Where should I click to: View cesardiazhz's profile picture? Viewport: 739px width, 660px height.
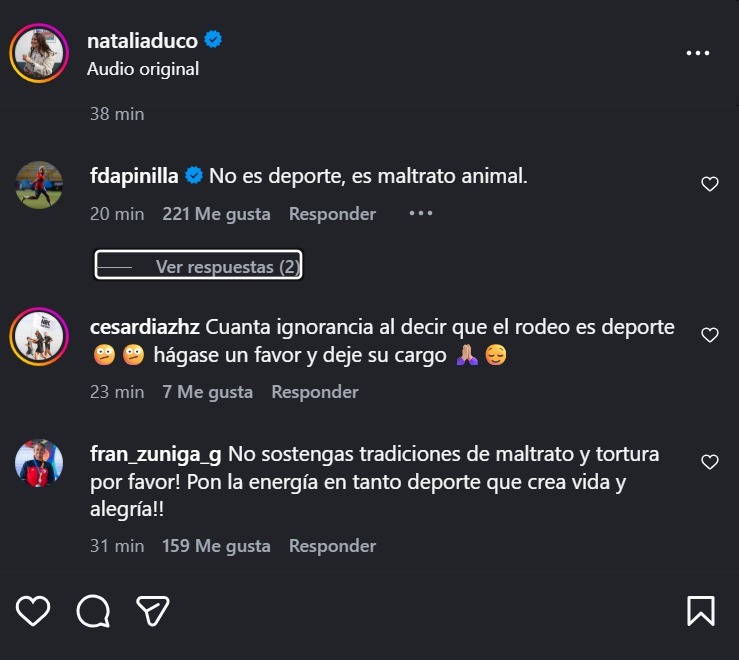click(x=39, y=335)
